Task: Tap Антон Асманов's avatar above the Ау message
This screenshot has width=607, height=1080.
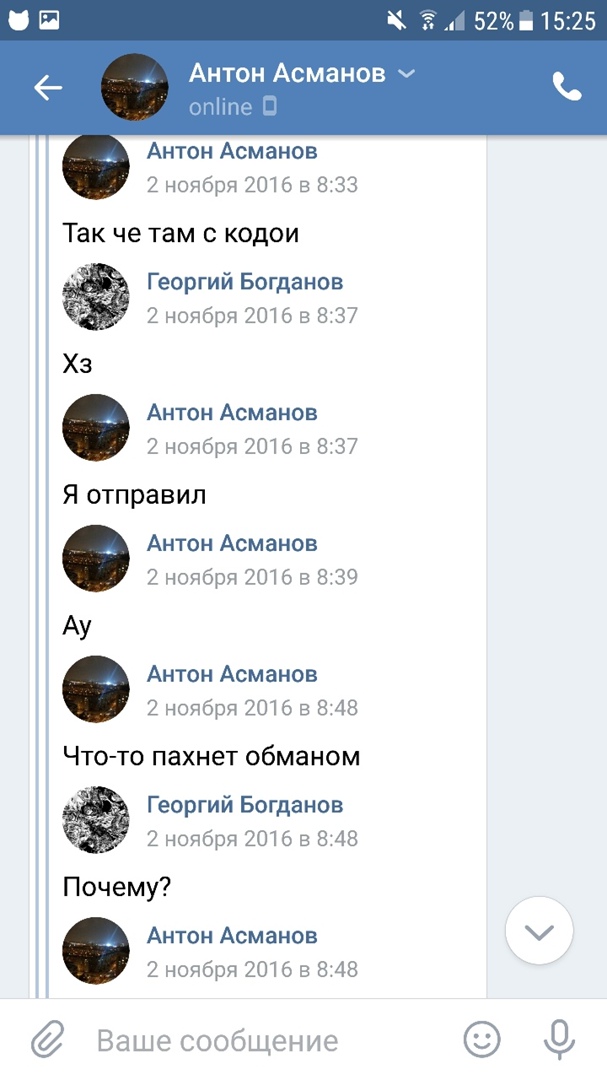Action: (x=96, y=558)
